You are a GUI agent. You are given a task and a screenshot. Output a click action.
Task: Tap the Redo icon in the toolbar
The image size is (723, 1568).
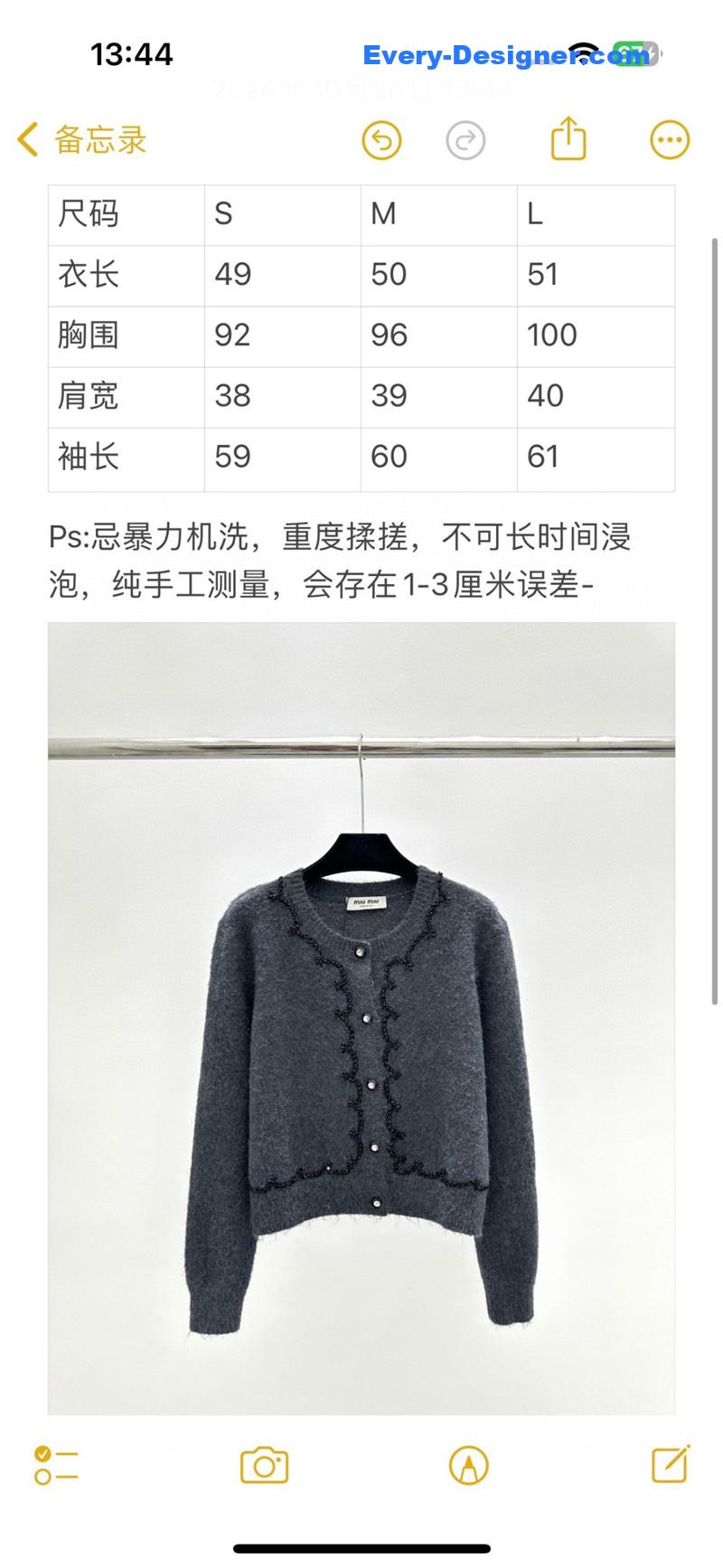[465, 140]
